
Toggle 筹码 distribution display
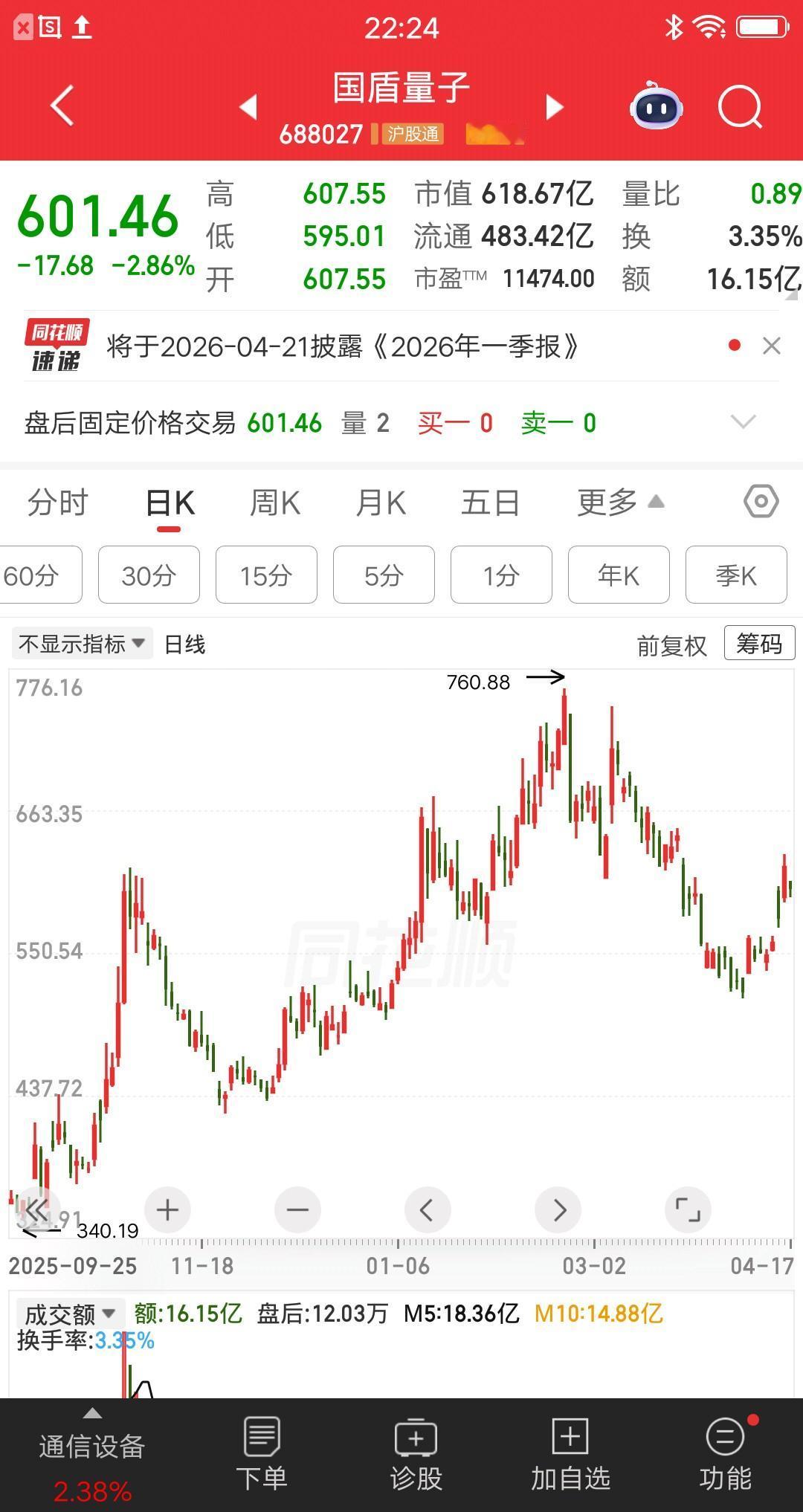tap(759, 642)
